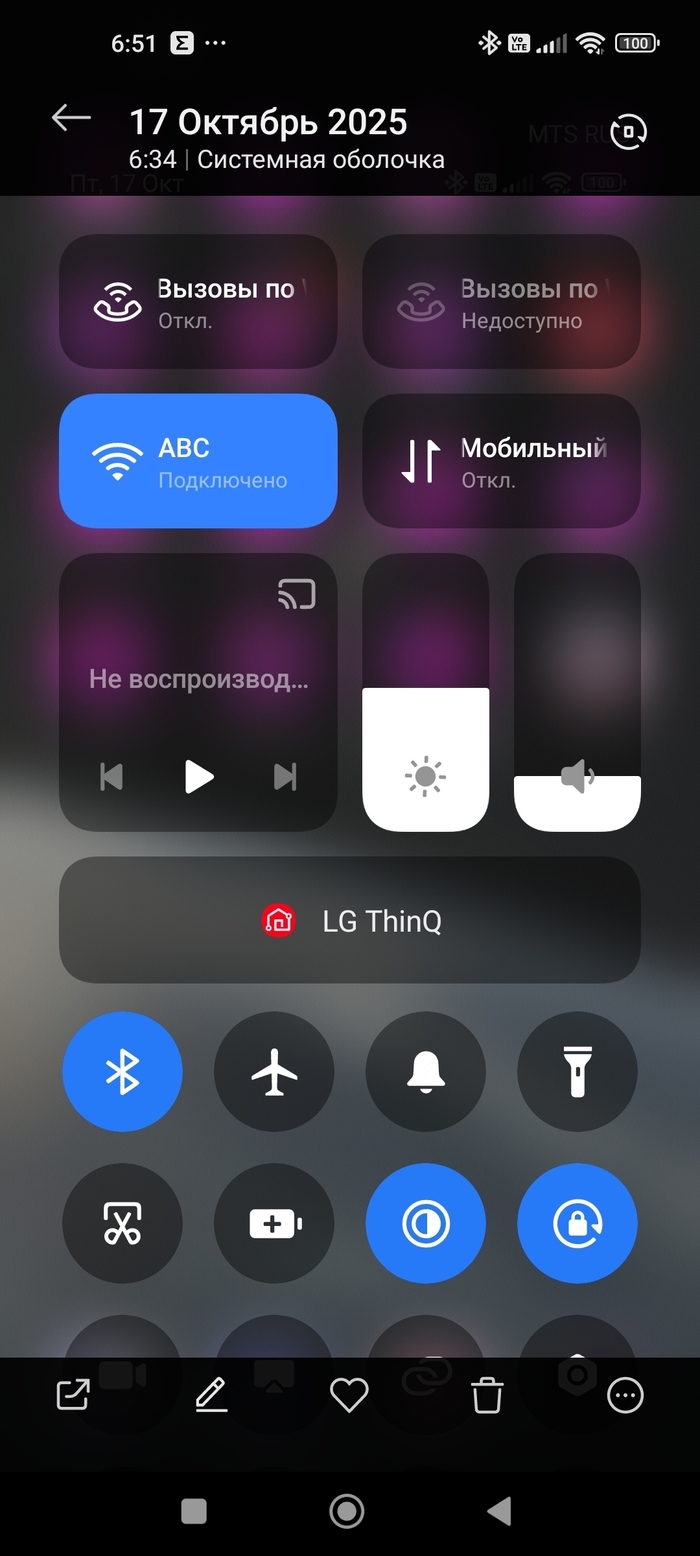Edit the screenshot with the pencil
The height and width of the screenshot is (1556, 700).
pyautogui.click(x=211, y=1395)
